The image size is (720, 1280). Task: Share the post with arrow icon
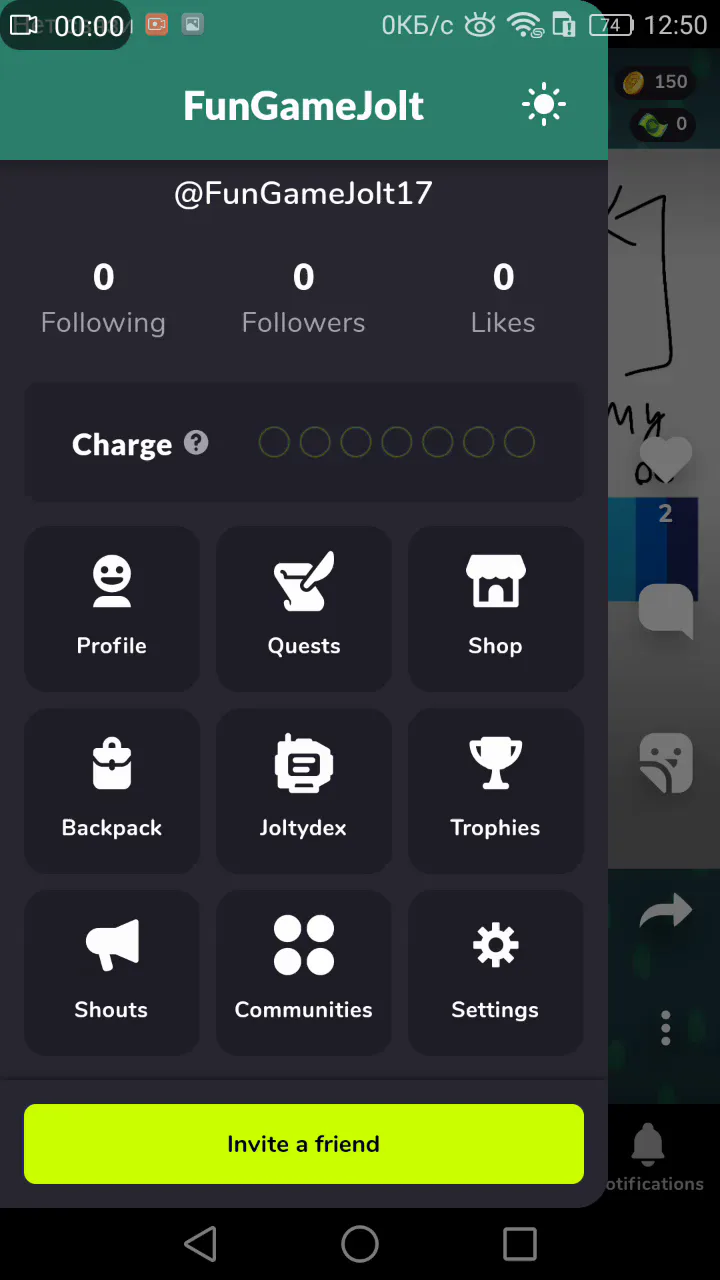(666, 911)
